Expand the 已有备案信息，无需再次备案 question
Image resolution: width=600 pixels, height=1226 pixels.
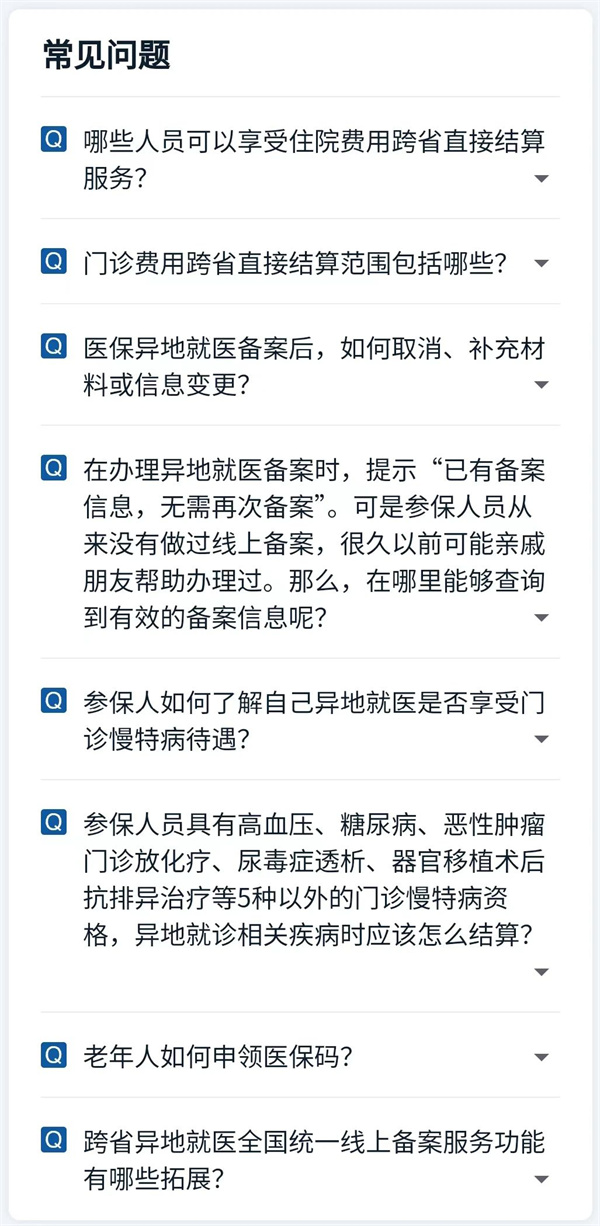coord(541,617)
